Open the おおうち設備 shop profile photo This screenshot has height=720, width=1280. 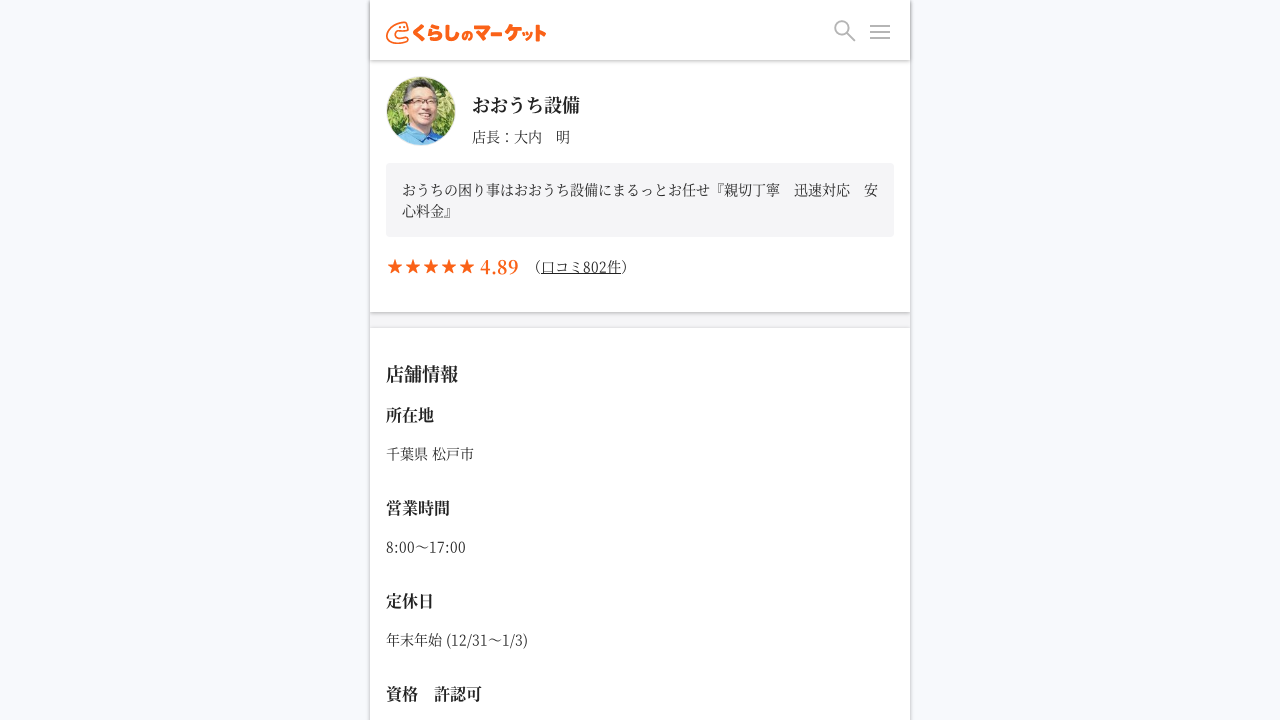coord(421,111)
